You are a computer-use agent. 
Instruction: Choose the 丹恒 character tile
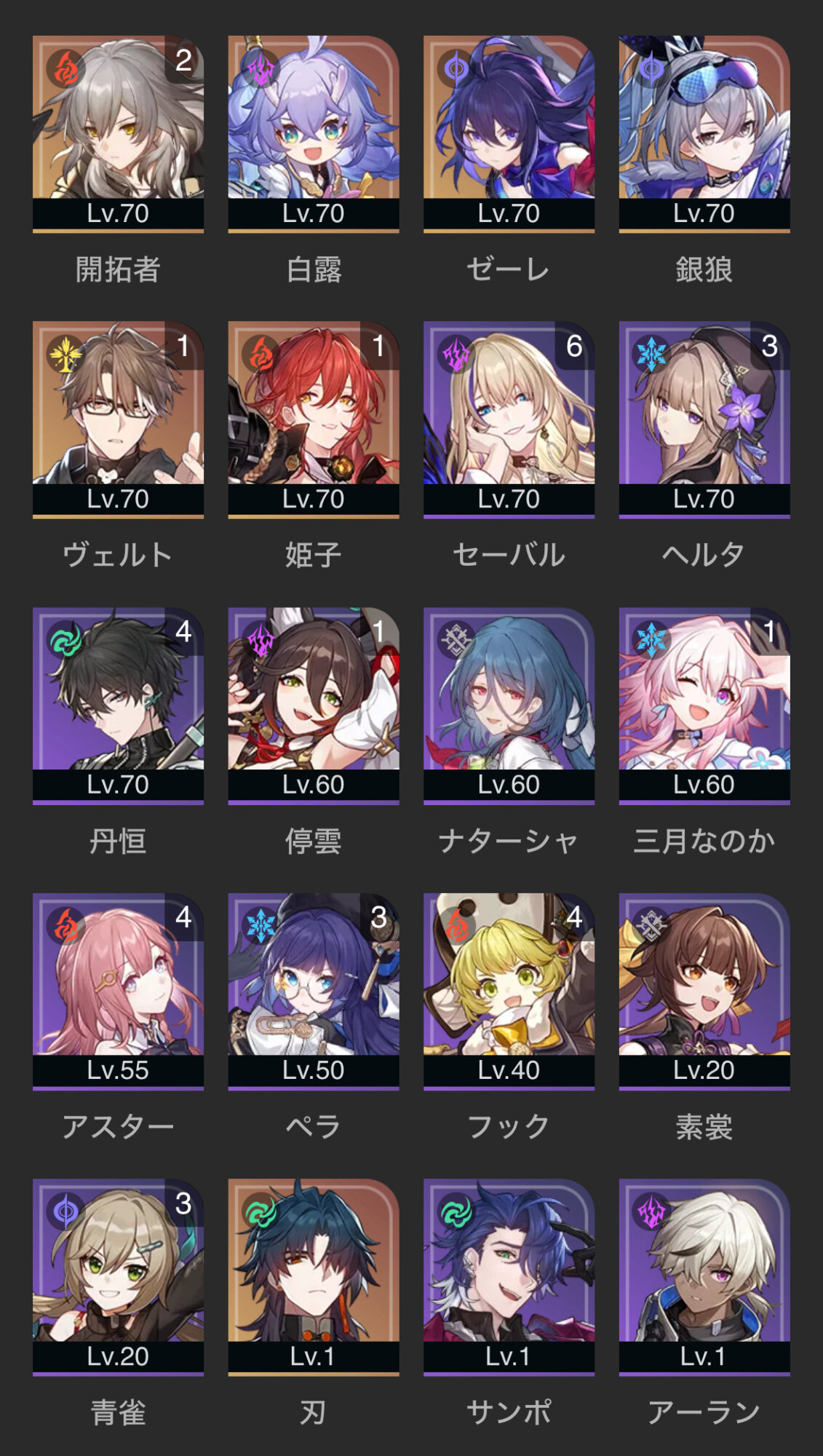click(x=118, y=705)
